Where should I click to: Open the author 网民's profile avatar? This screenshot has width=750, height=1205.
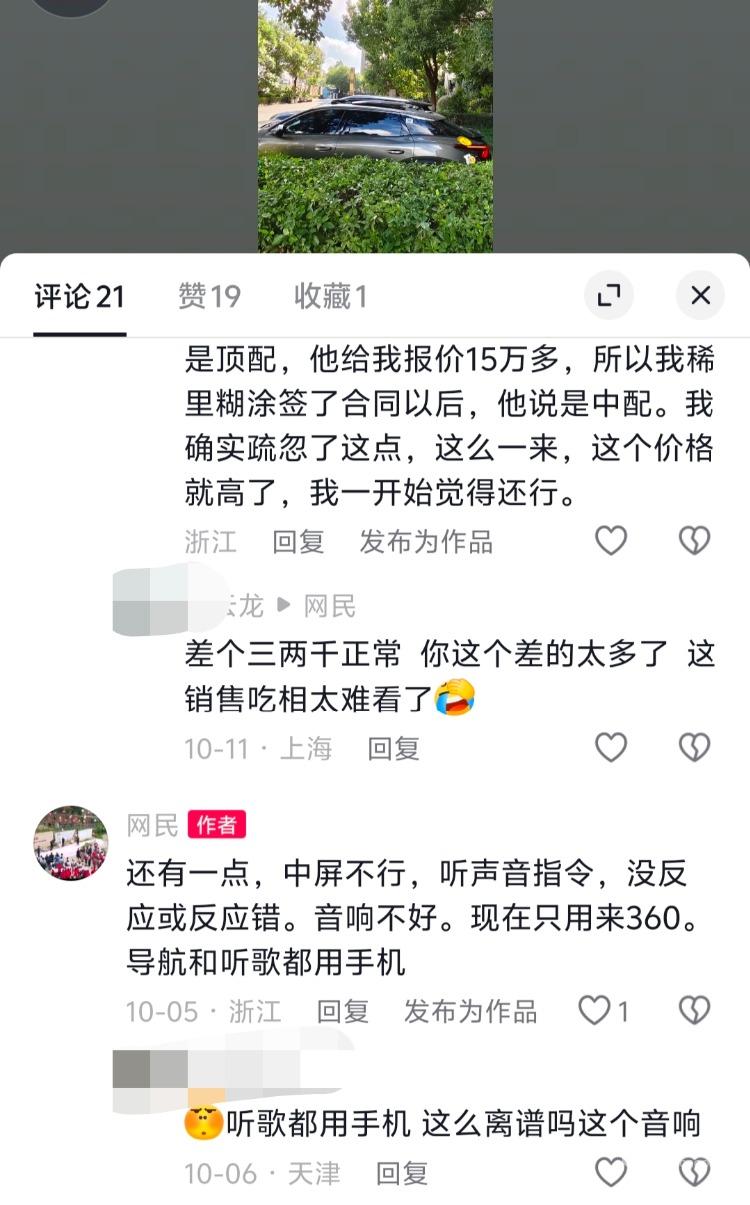pyautogui.click(x=71, y=843)
